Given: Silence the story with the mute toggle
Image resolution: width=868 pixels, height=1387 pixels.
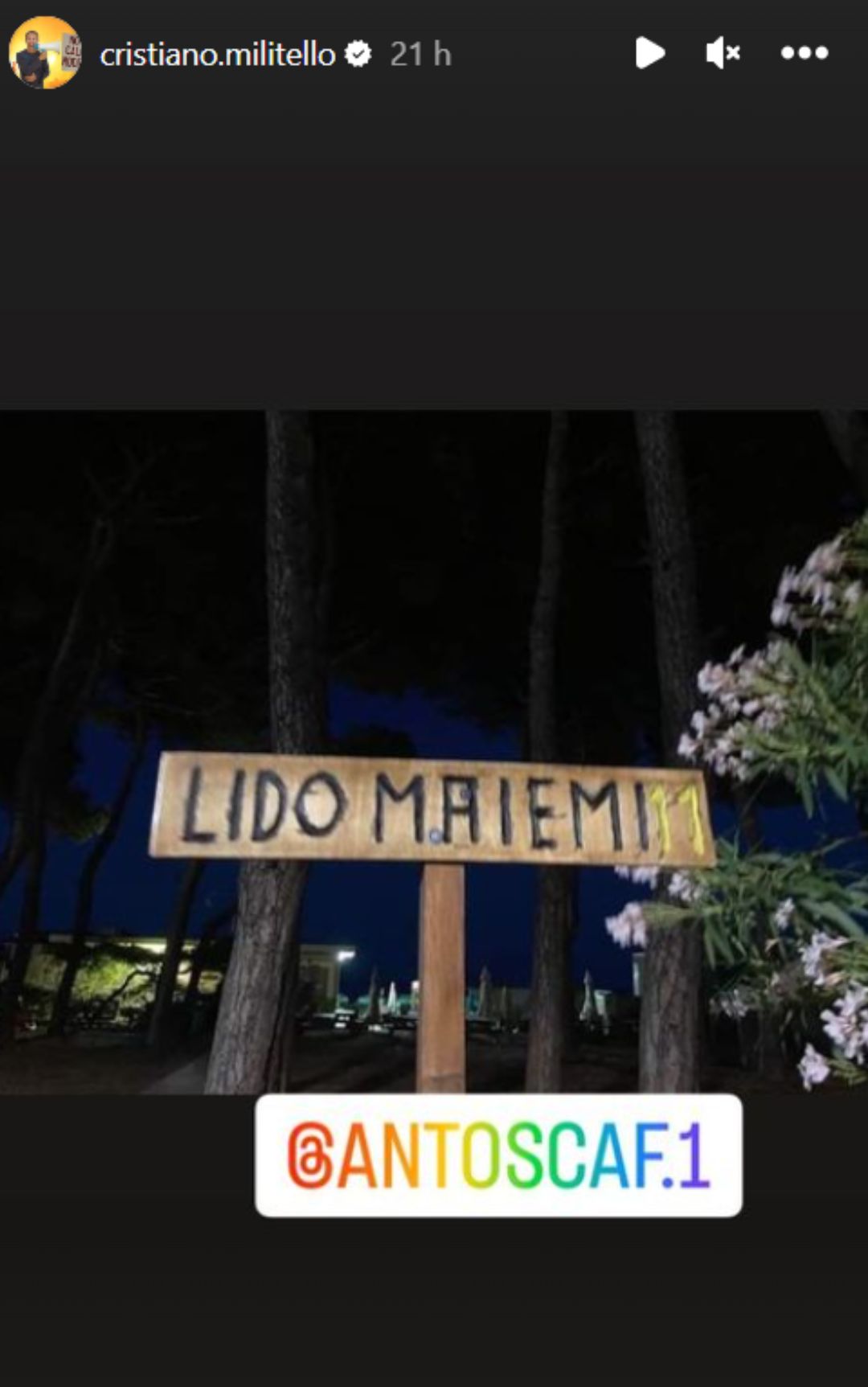Looking at the screenshot, I should point(722,53).
